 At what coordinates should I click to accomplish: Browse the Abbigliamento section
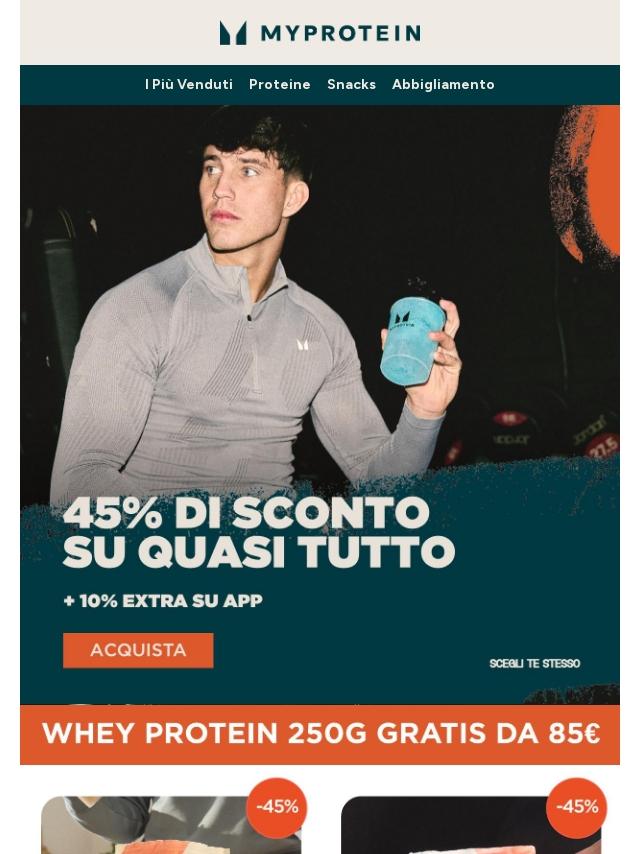tap(443, 84)
